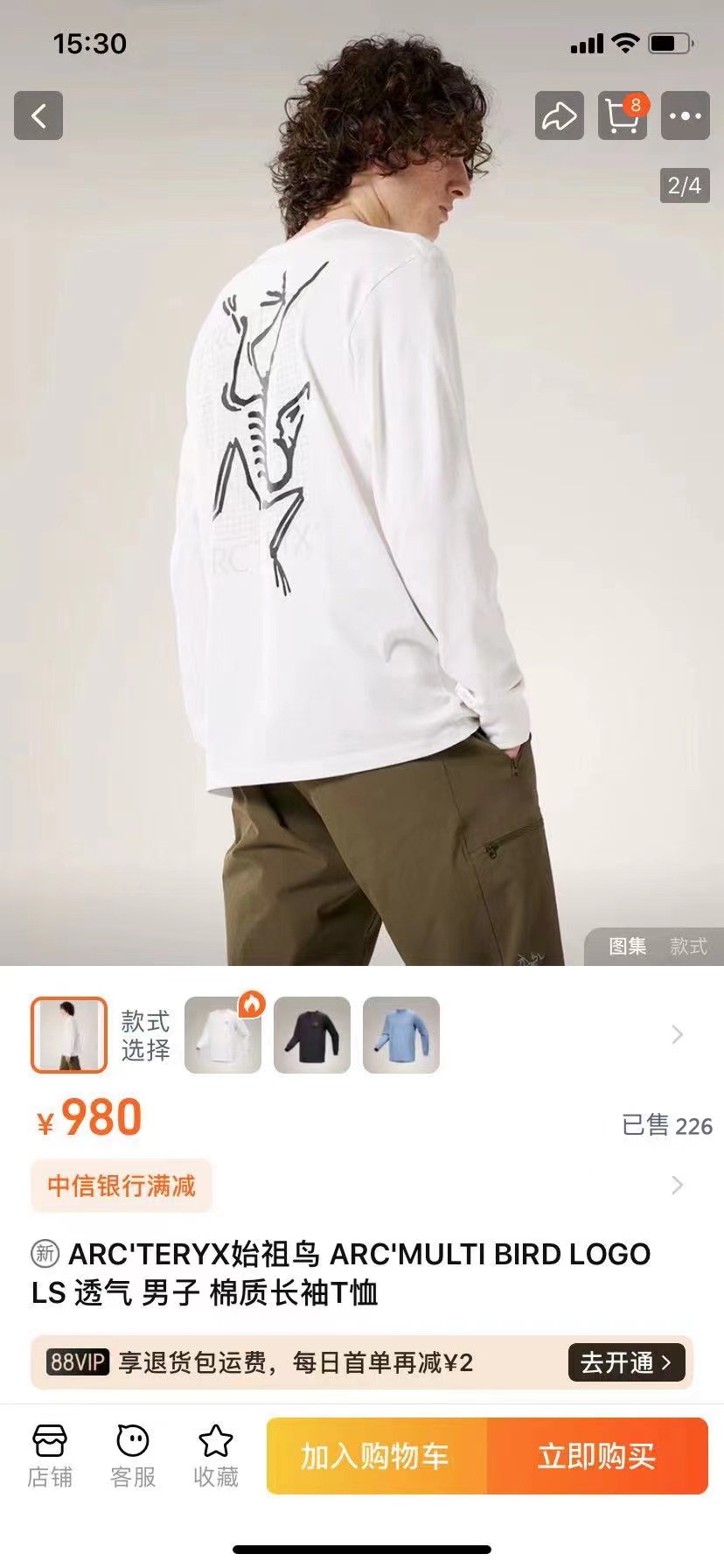Open the 店铺 store page
Viewport: 724px width, 1568px height.
pos(50,1457)
